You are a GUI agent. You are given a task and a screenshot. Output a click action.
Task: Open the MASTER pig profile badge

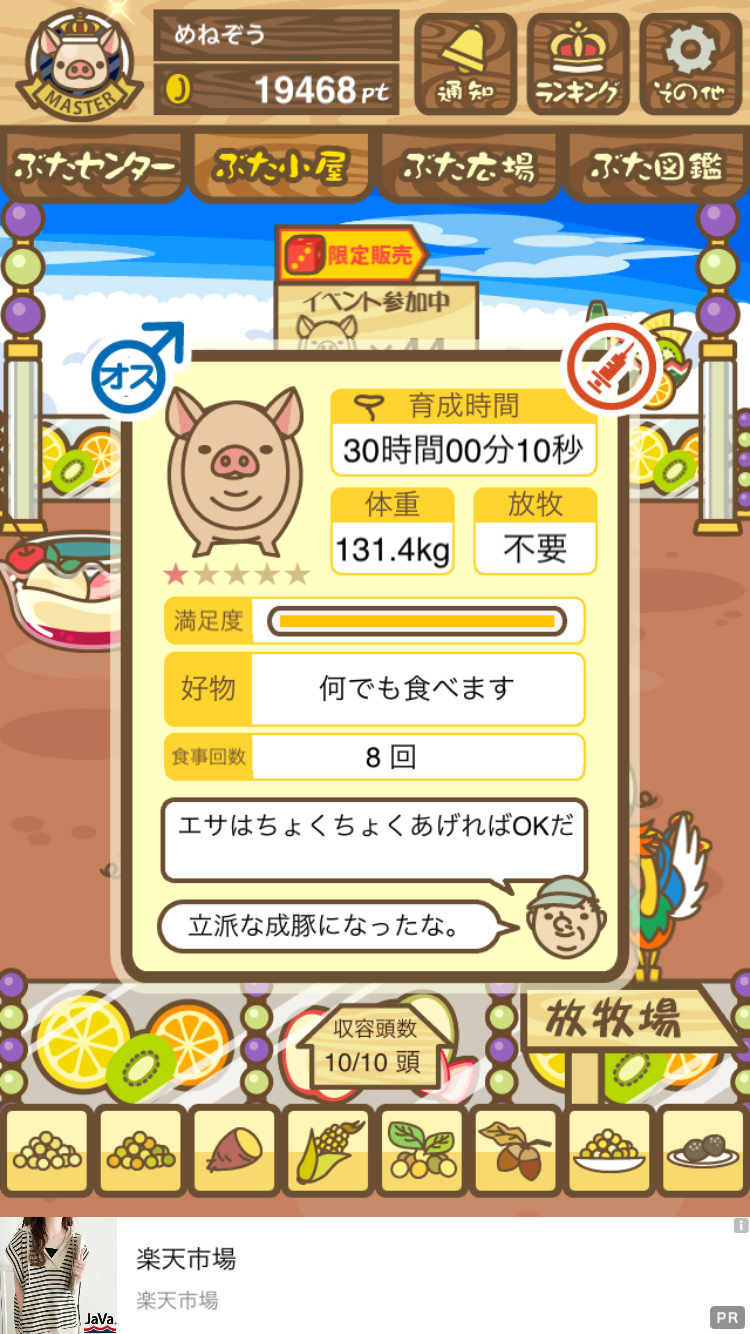77,62
